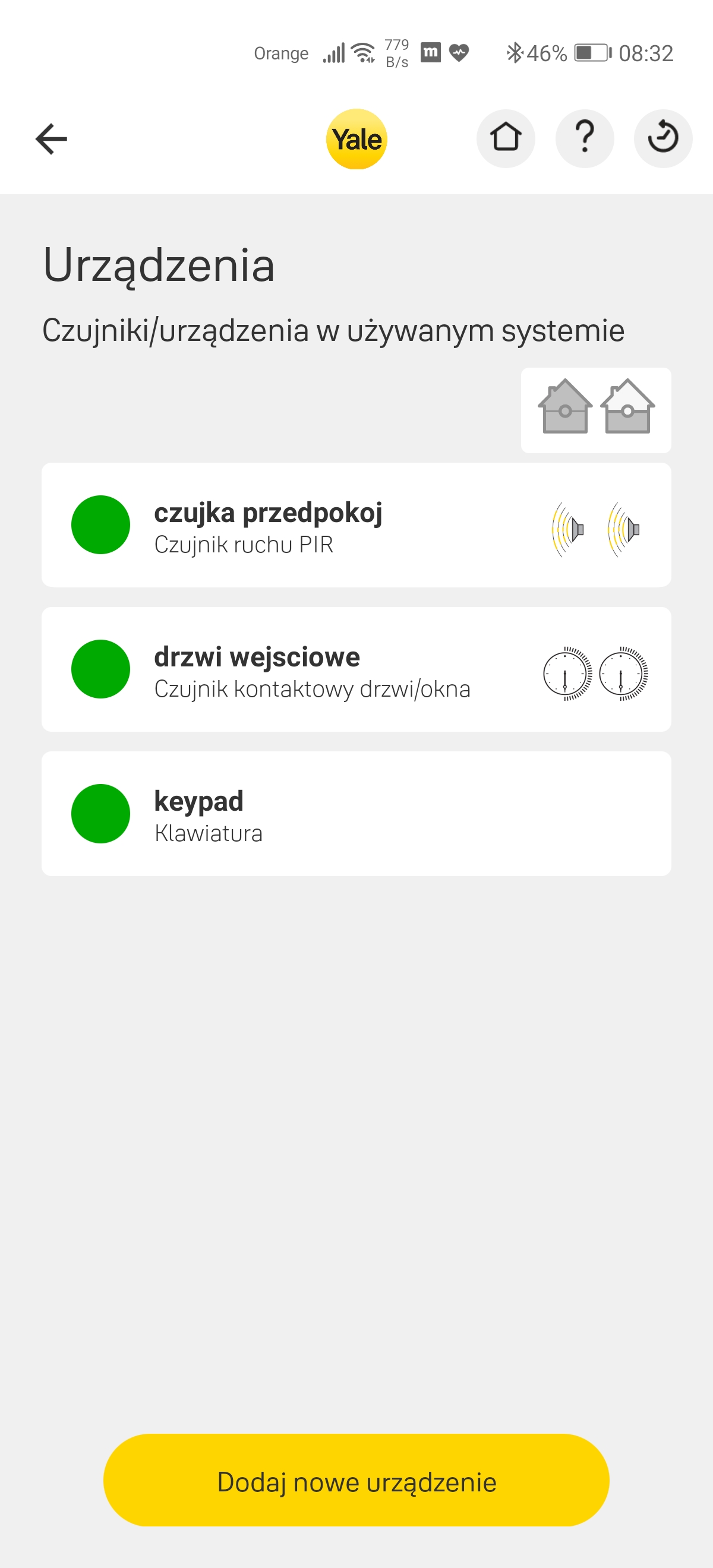Open the history clock icon

(662, 138)
